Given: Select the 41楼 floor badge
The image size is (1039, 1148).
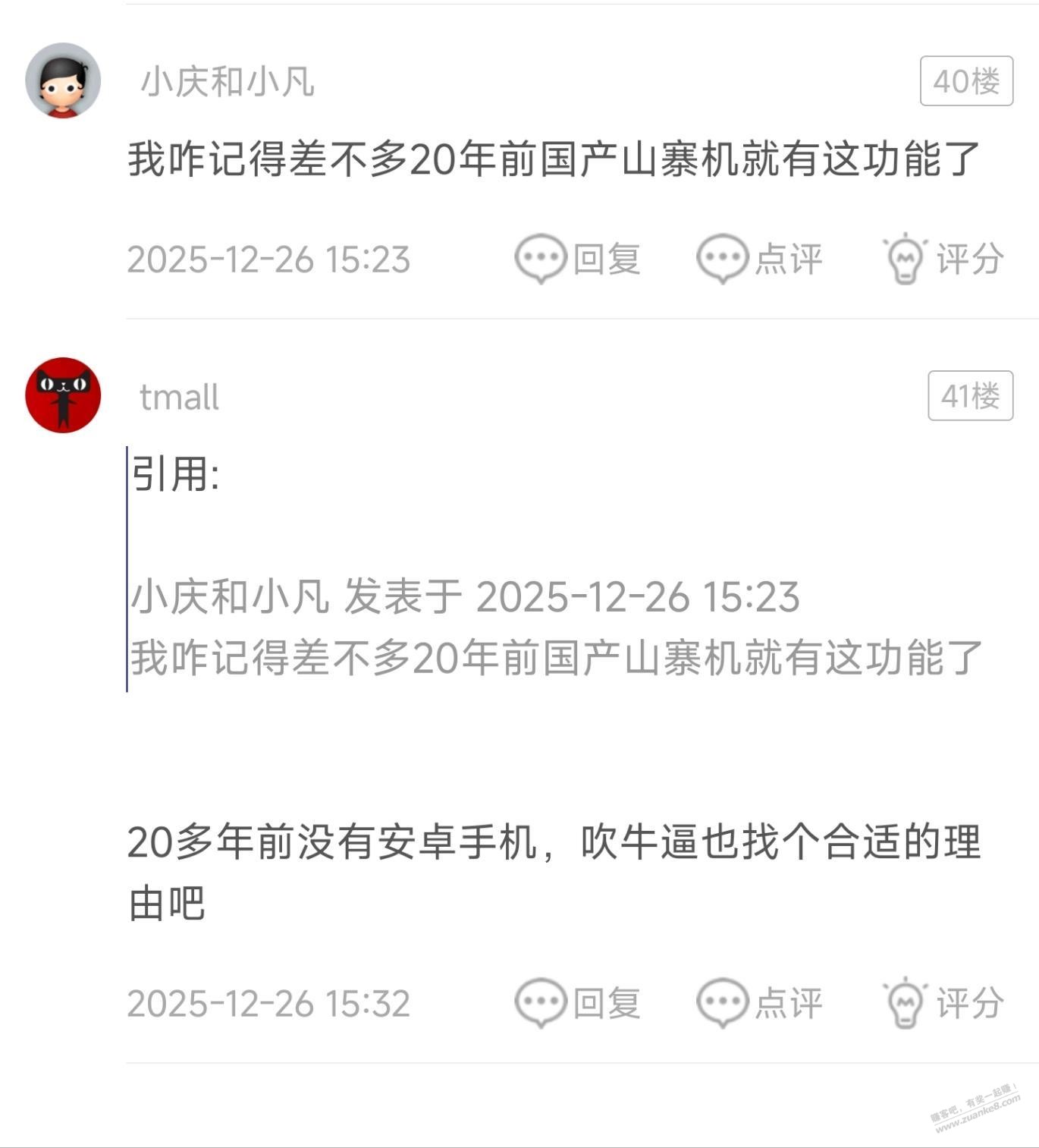Looking at the screenshot, I should tap(970, 395).
